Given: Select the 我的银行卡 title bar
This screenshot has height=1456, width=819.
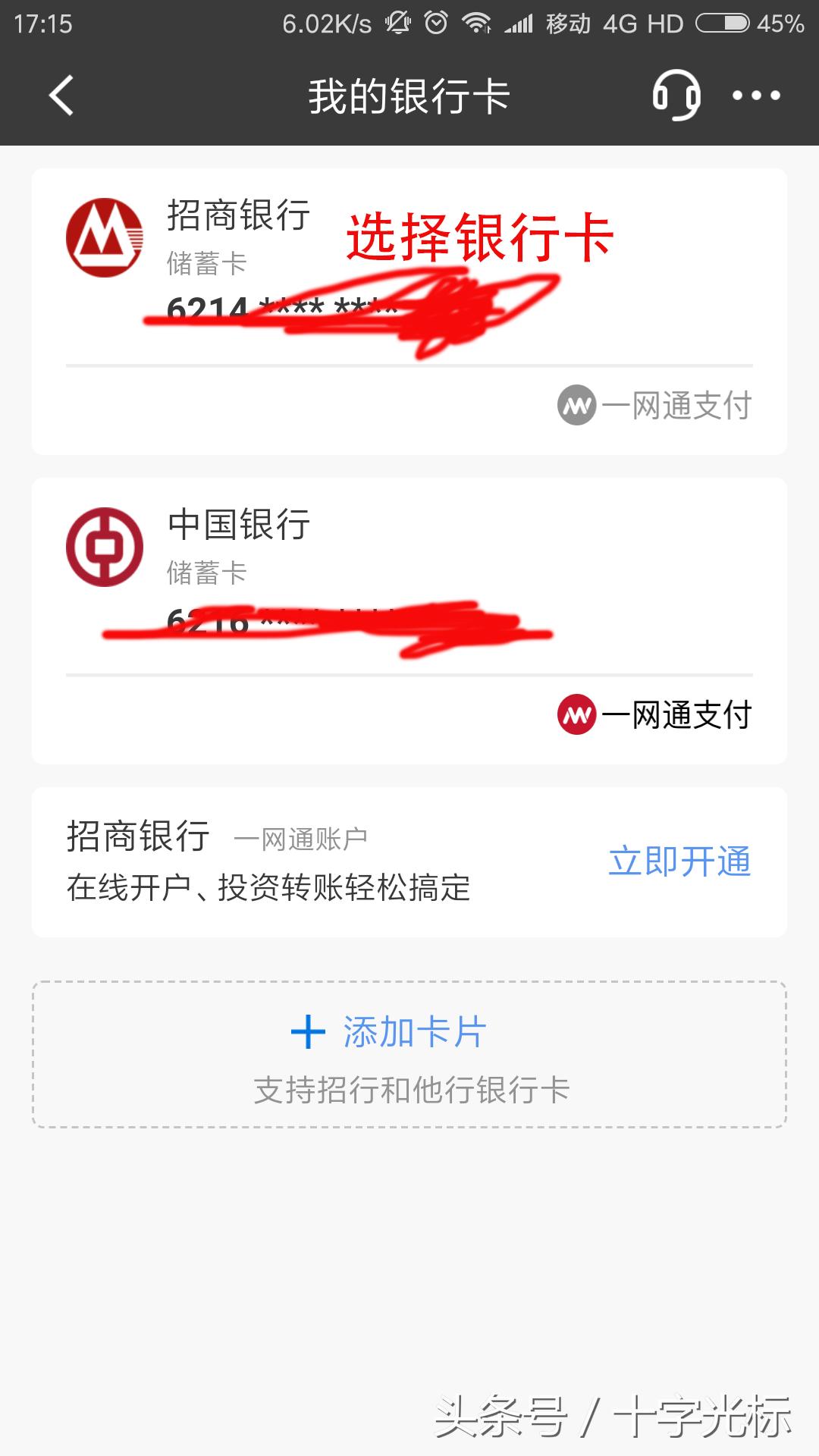Looking at the screenshot, I should pos(409,96).
